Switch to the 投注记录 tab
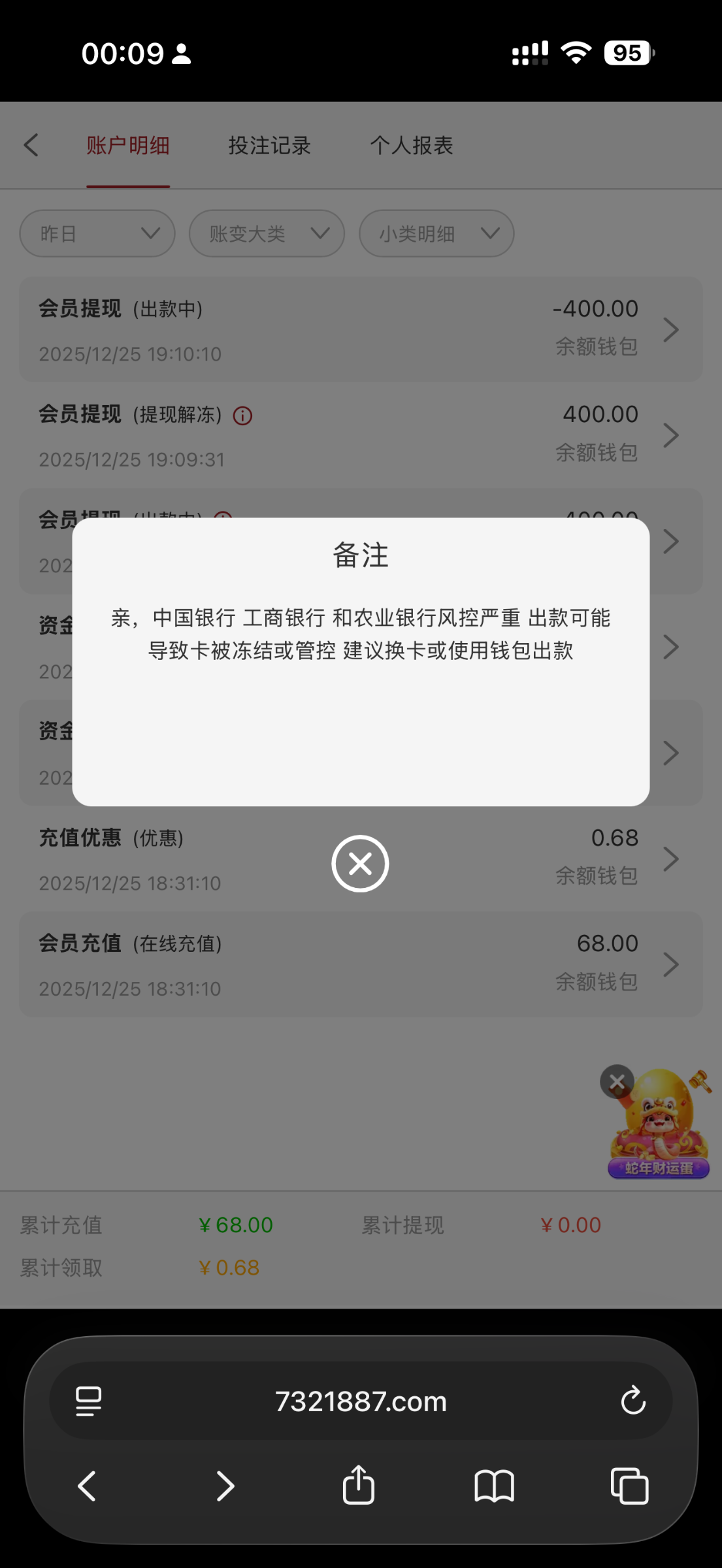The height and width of the screenshot is (1568, 722). (x=269, y=145)
